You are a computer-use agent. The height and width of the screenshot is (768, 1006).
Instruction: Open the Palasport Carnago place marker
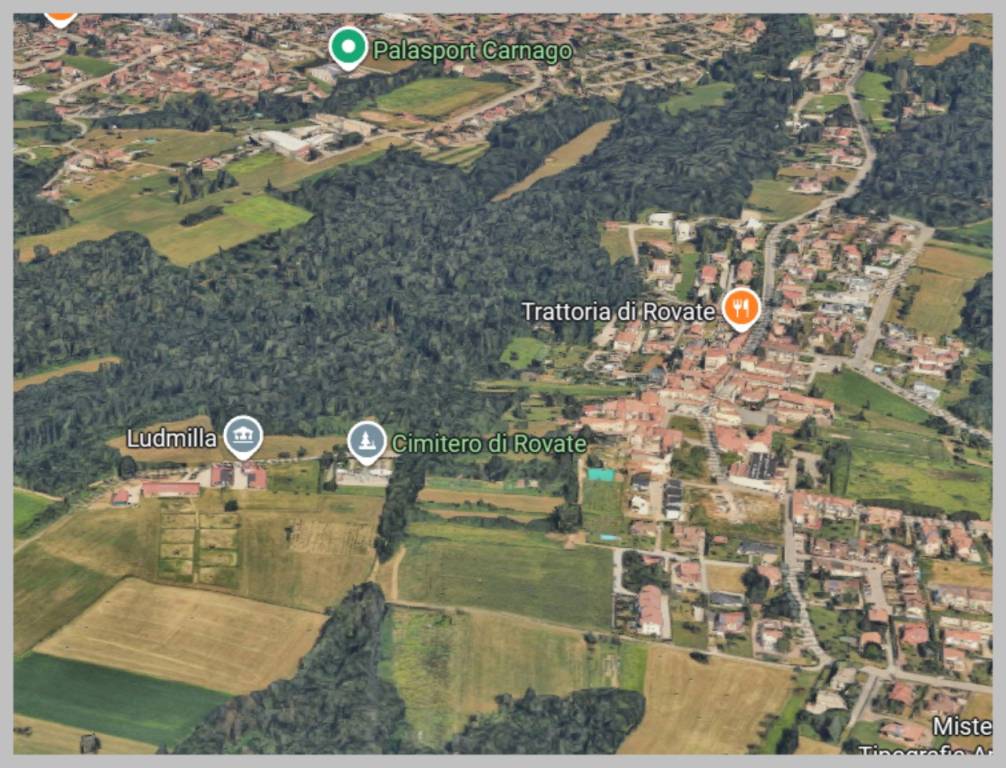pyautogui.click(x=348, y=46)
